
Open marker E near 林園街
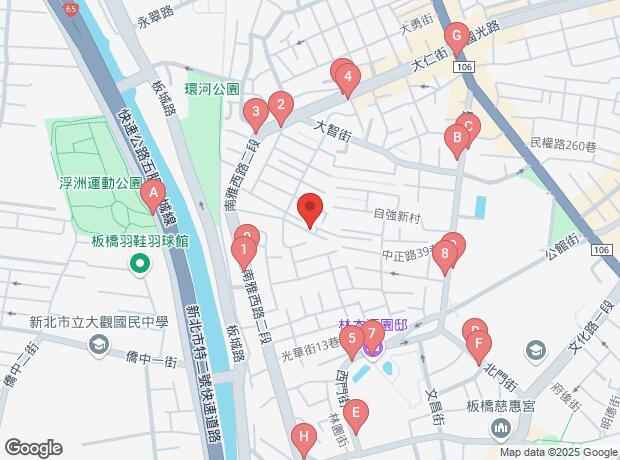354,413
